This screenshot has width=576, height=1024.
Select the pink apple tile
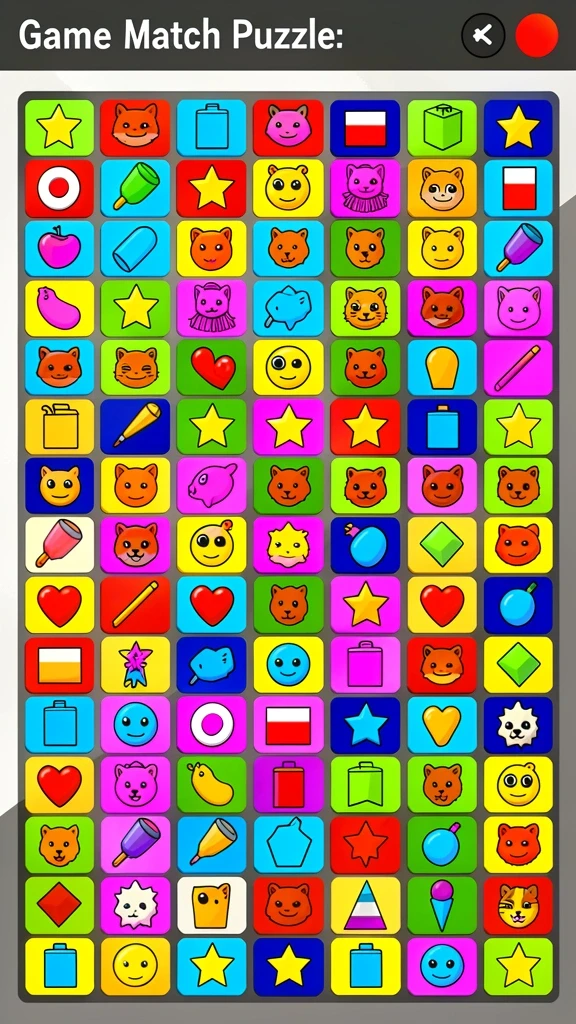point(59,248)
